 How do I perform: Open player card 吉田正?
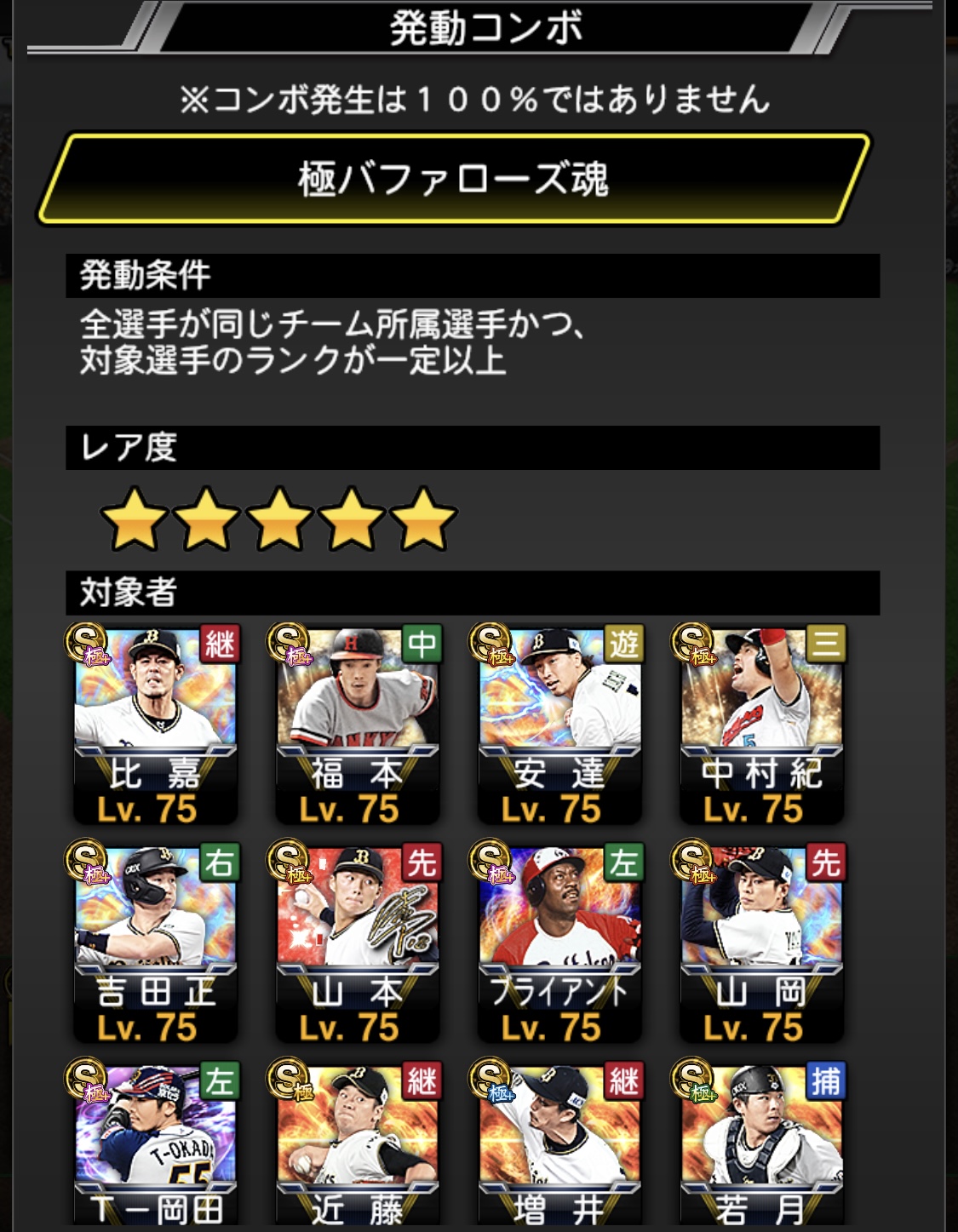coord(155,942)
